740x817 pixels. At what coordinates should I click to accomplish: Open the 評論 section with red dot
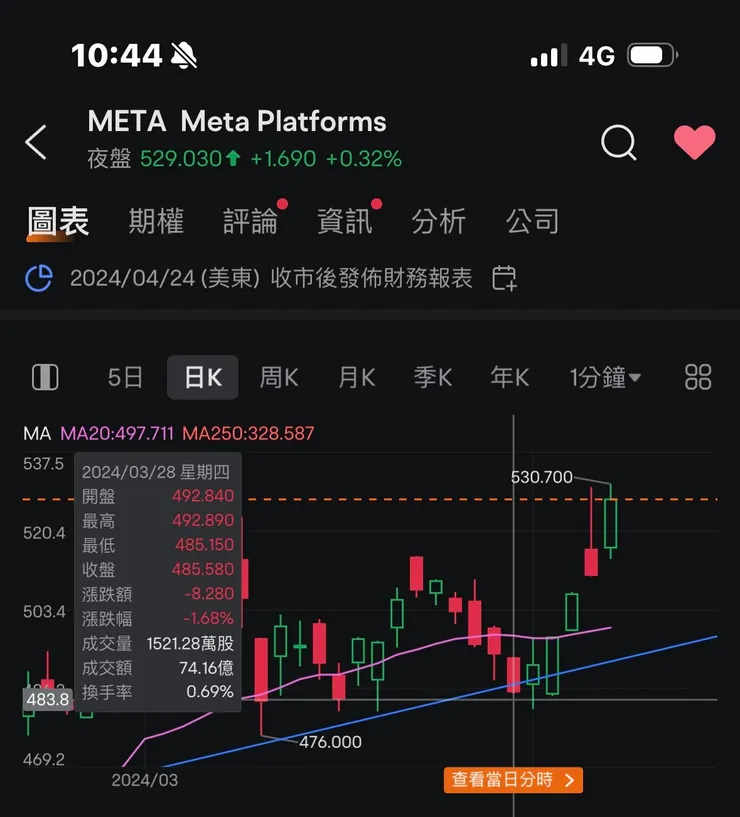[x=250, y=221]
